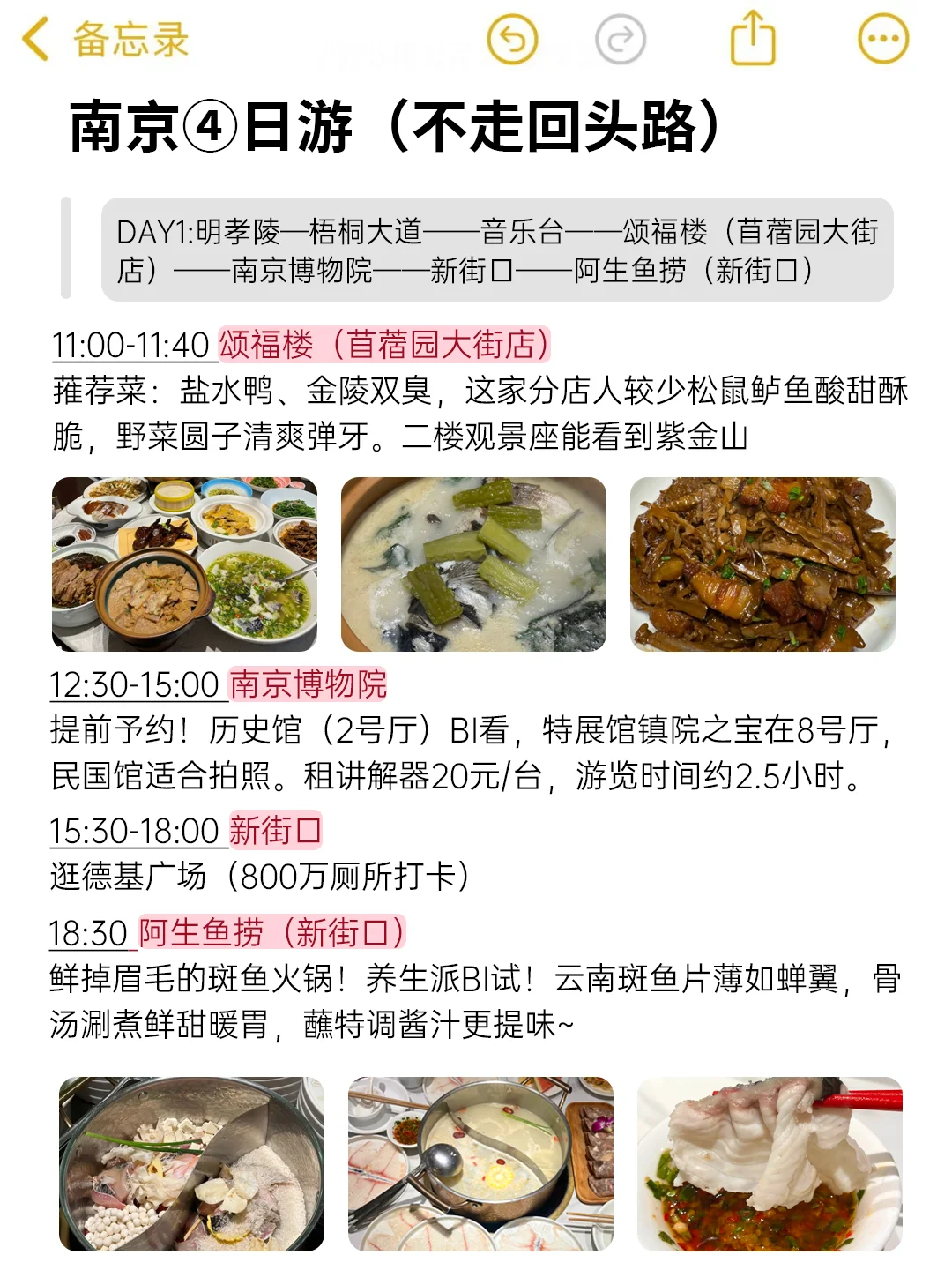This screenshot has width=952, height=1270.
Task: Share this note
Action: click(753, 38)
